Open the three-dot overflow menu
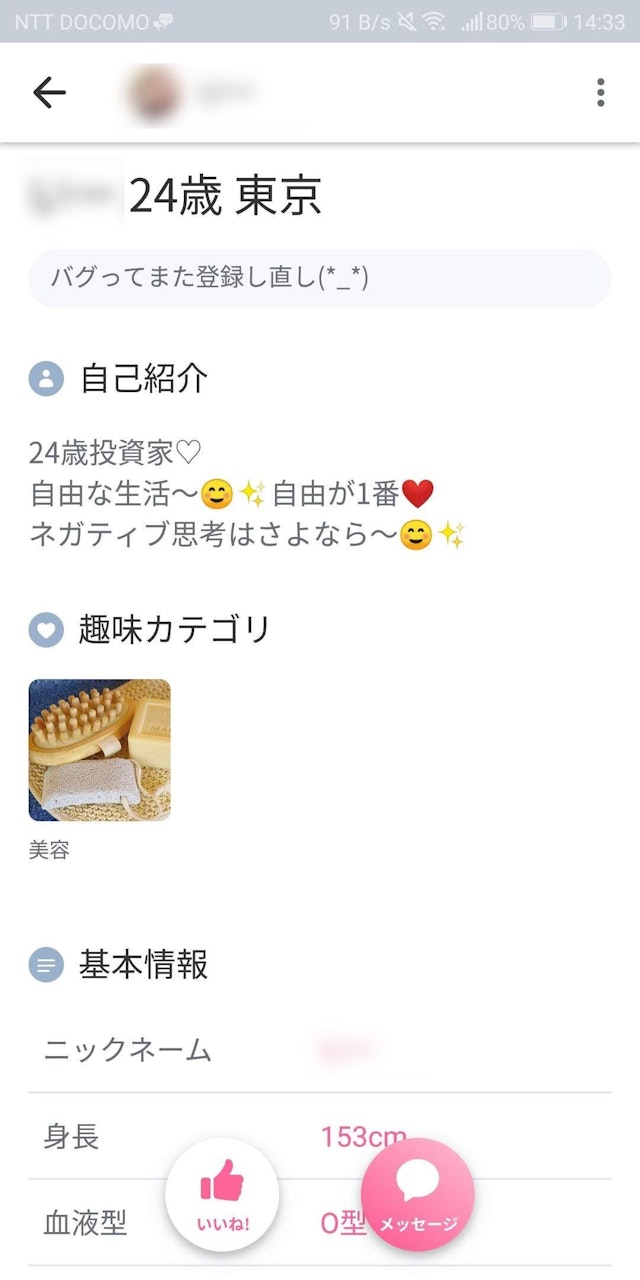This screenshot has height=1280, width=640. point(600,93)
